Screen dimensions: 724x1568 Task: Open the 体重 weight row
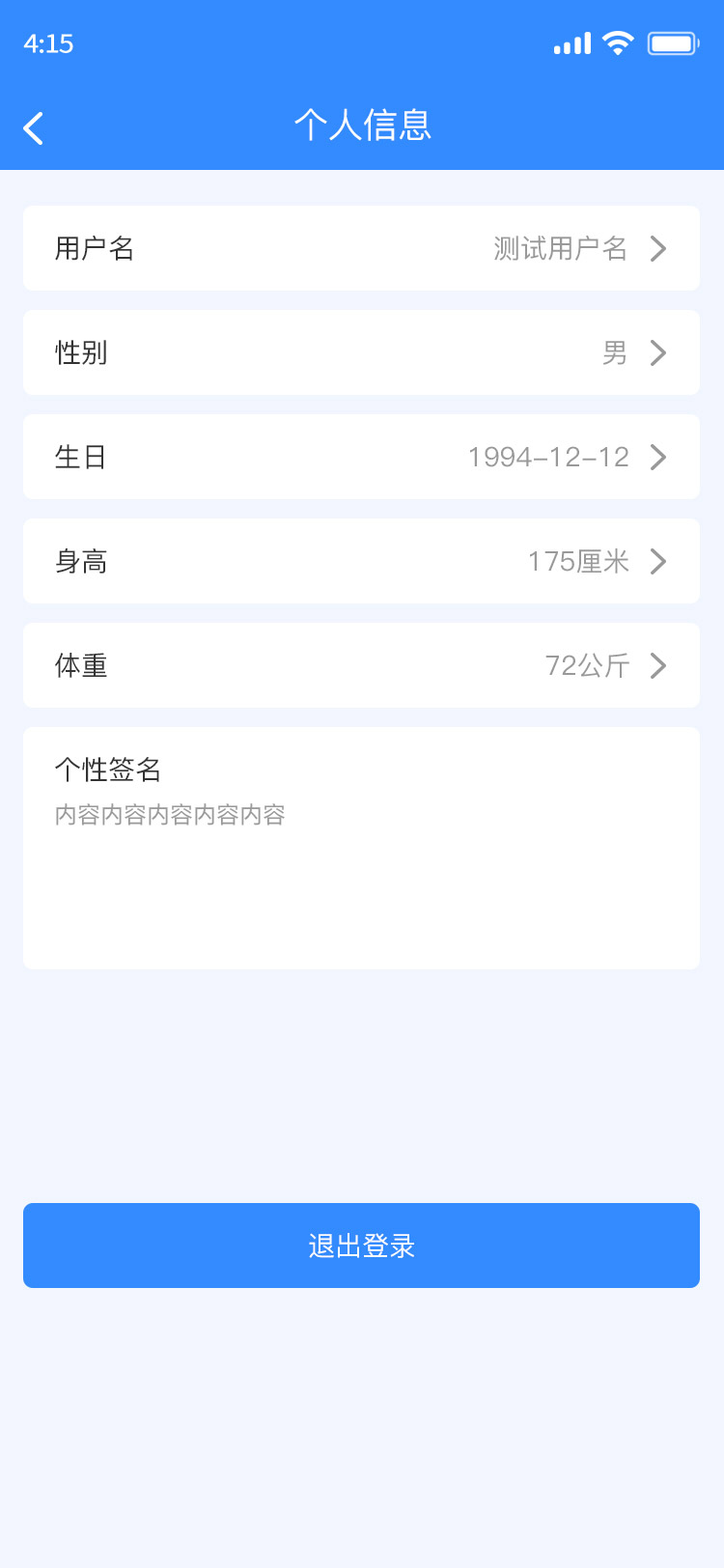click(361, 665)
